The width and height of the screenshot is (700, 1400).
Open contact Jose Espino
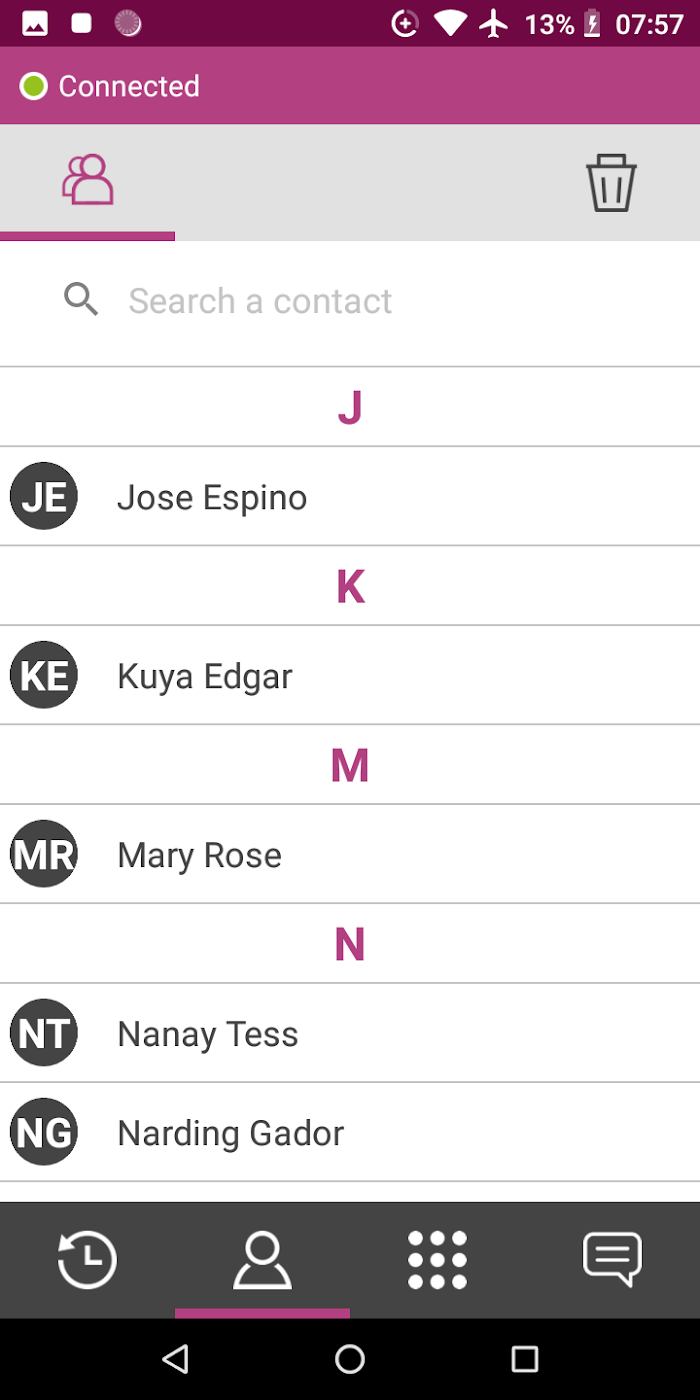[350, 497]
